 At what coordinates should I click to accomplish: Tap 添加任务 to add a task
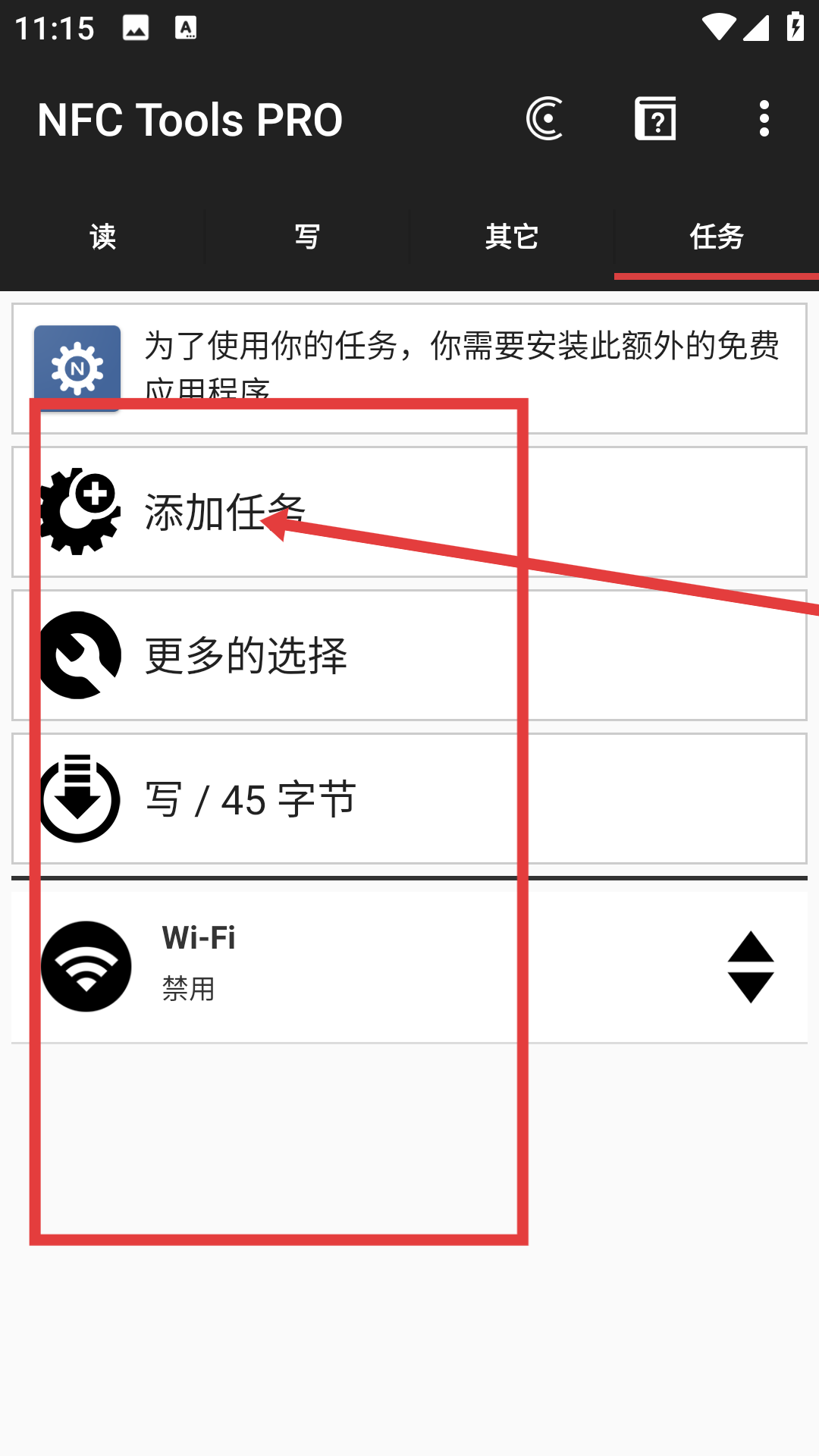point(409,513)
